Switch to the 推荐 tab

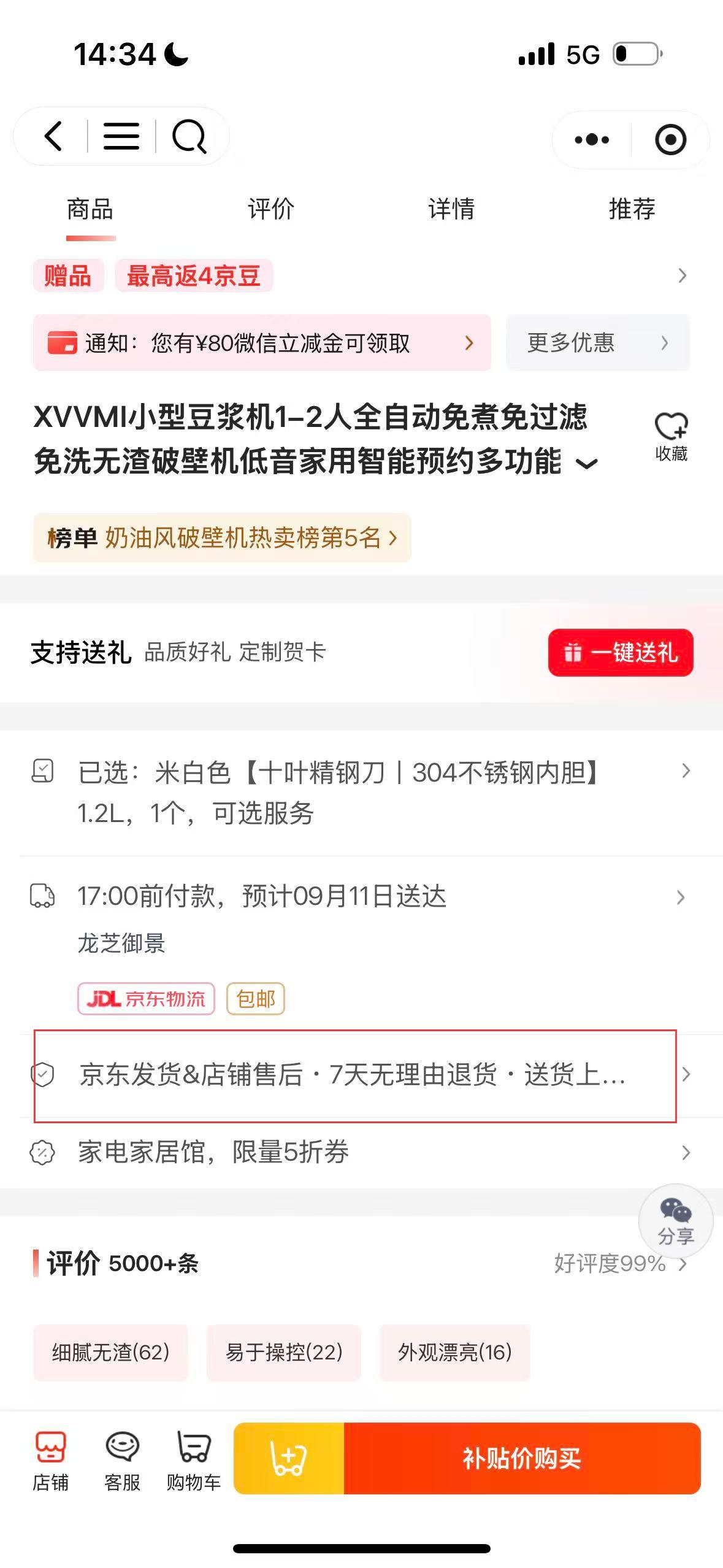pyautogui.click(x=632, y=209)
